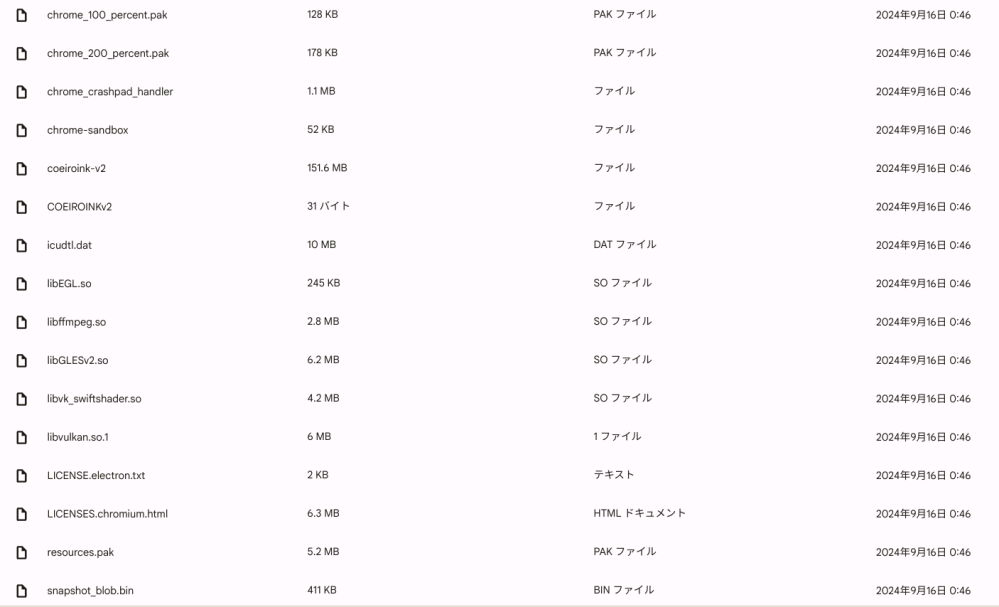The width and height of the screenshot is (999, 607).
Task: Select icudtl.dat in the list
Action: [x=70, y=245]
